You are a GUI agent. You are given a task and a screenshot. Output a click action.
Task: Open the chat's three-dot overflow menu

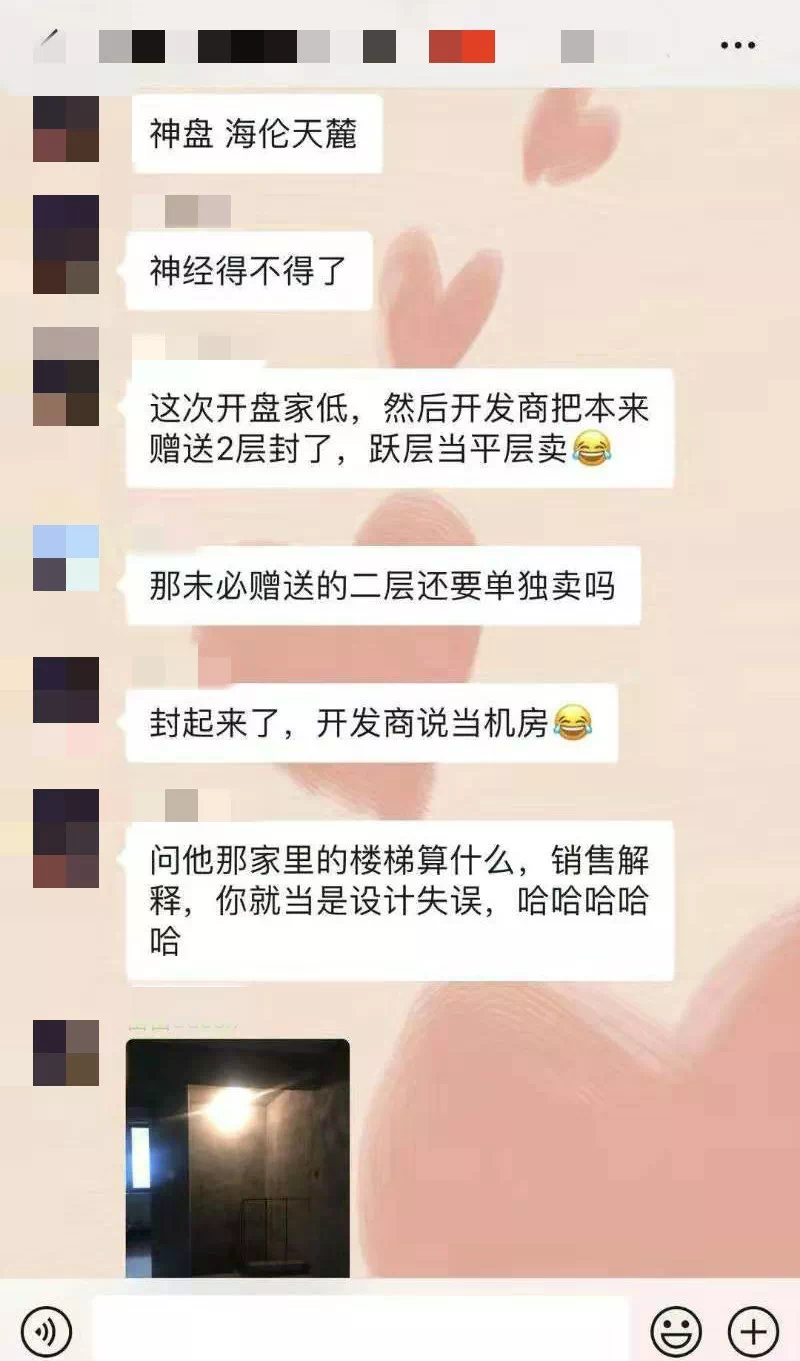738,46
